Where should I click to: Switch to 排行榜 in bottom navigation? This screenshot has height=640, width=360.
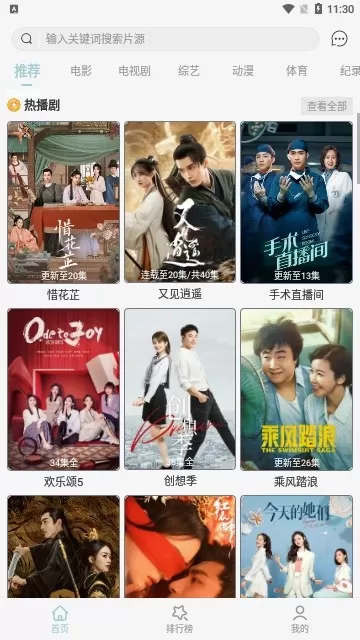(180, 619)
